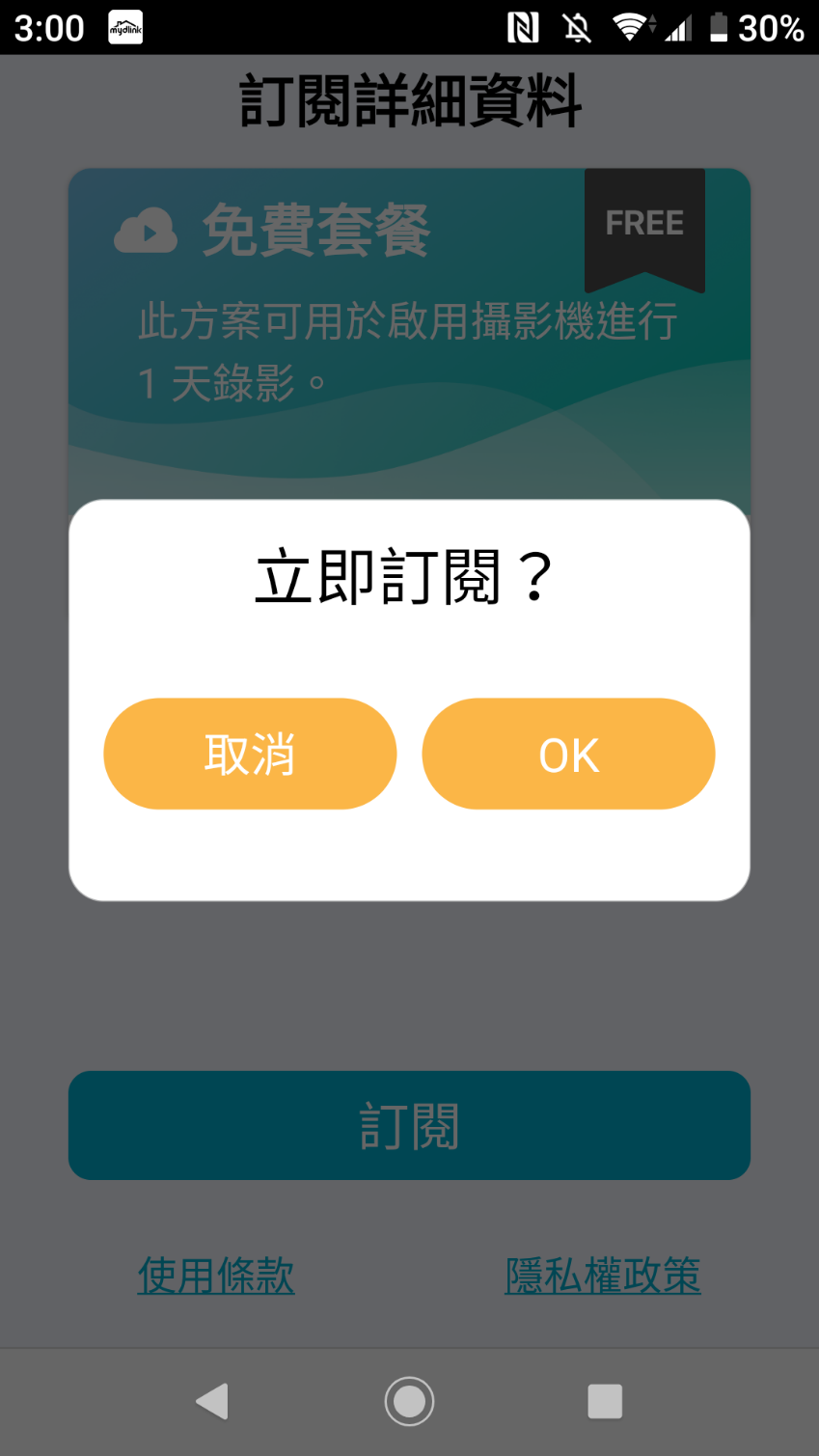The height and width of the screenshot is (1456, 819).
Task: Cancel the subscription dialog (取消)
Action: pos(250,754)
